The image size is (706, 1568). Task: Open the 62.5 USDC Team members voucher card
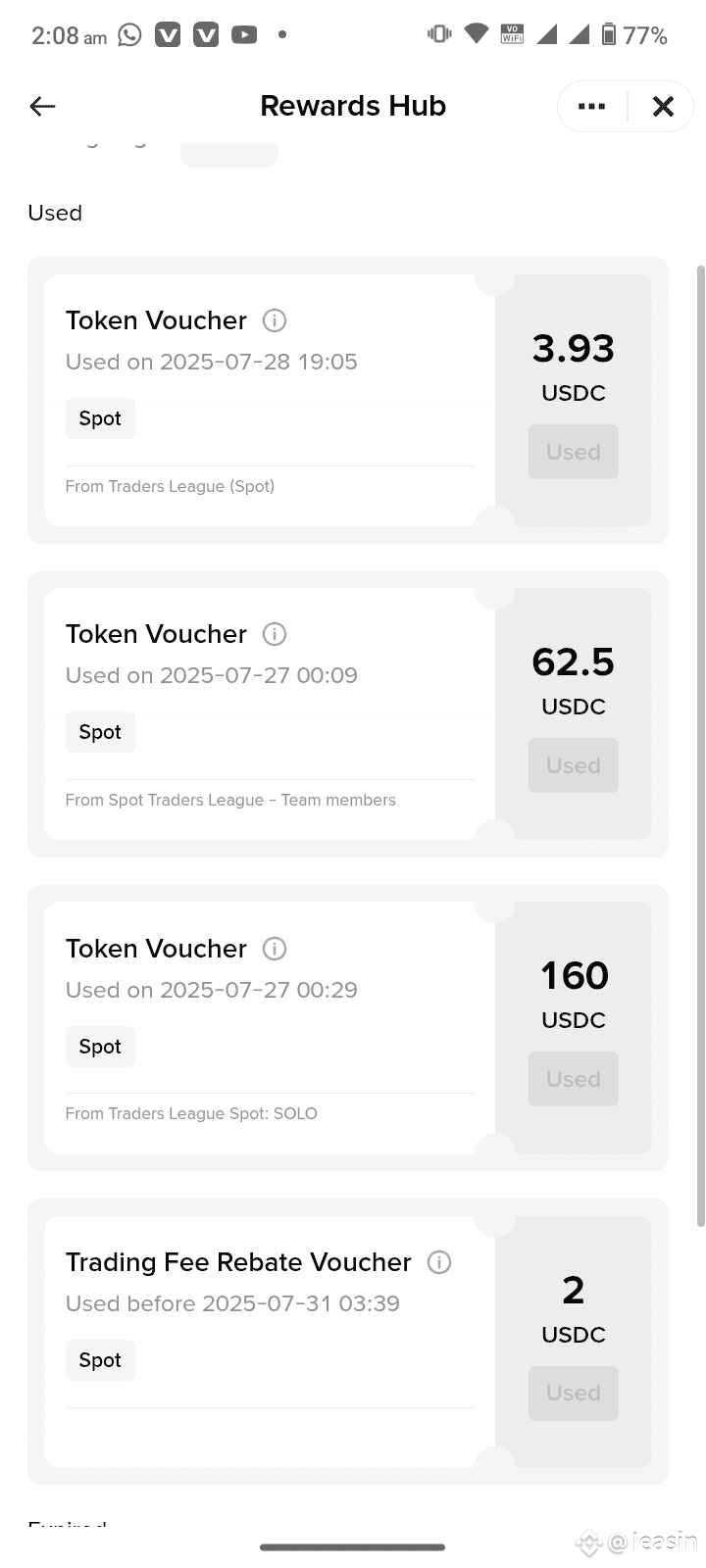click(348, 713)
